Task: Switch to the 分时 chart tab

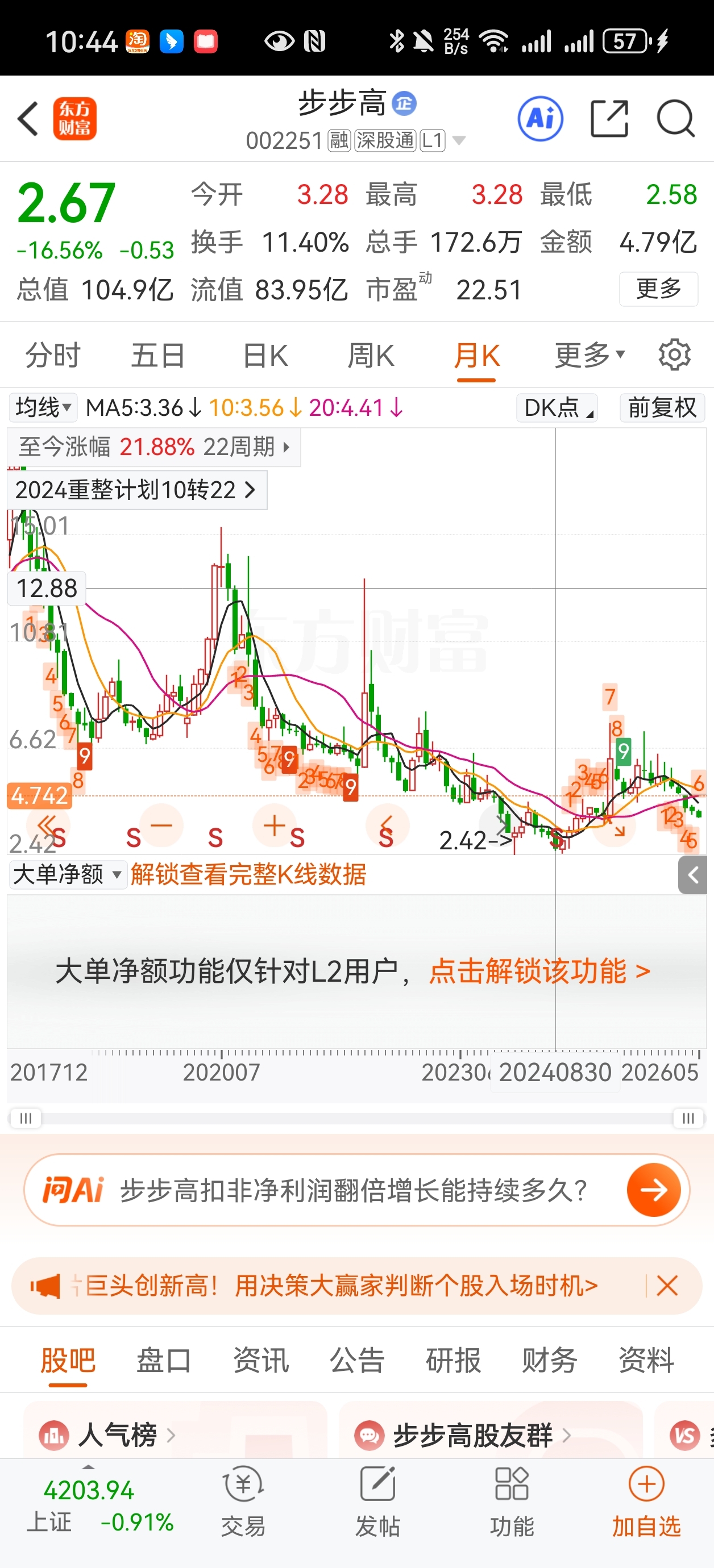Action: pos(52,355)
